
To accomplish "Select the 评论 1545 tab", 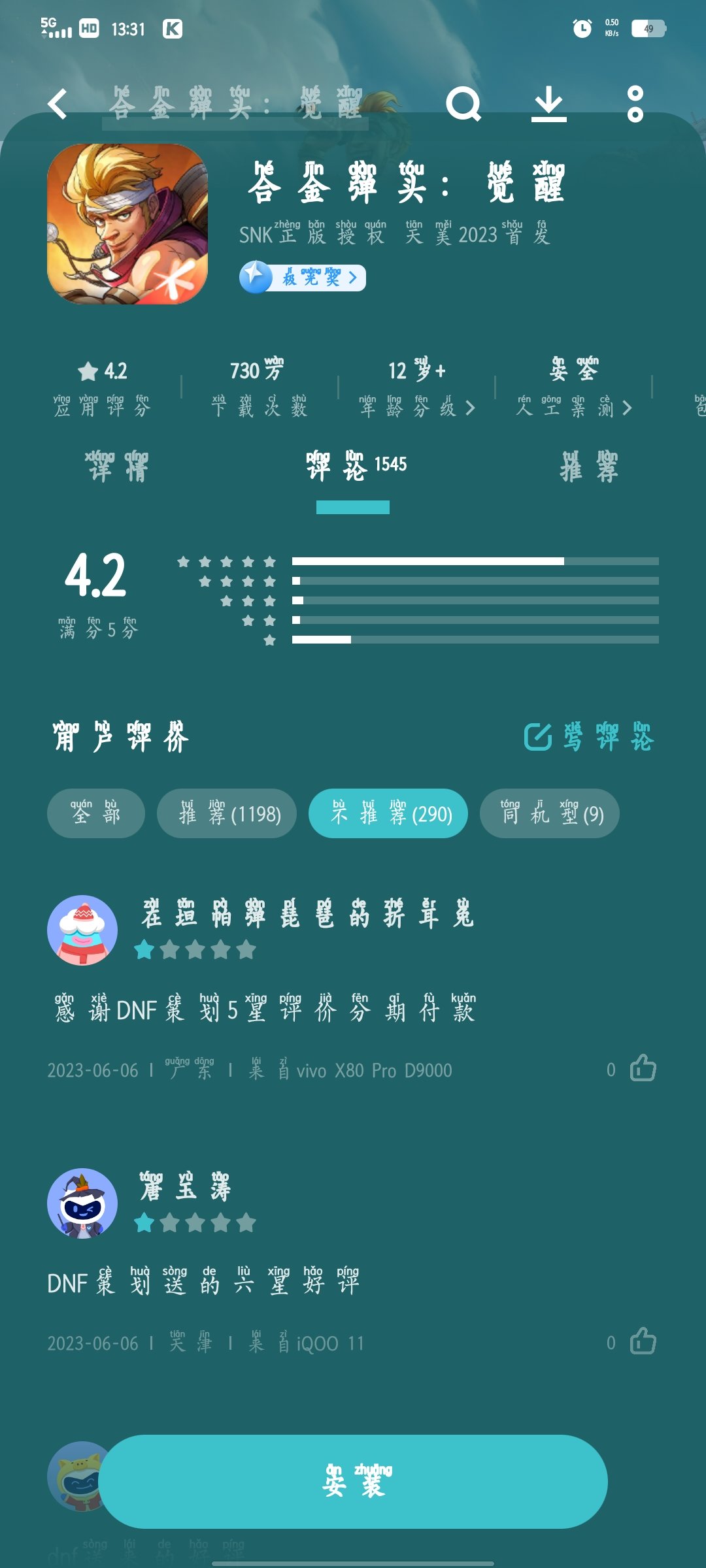I will 355,467.
